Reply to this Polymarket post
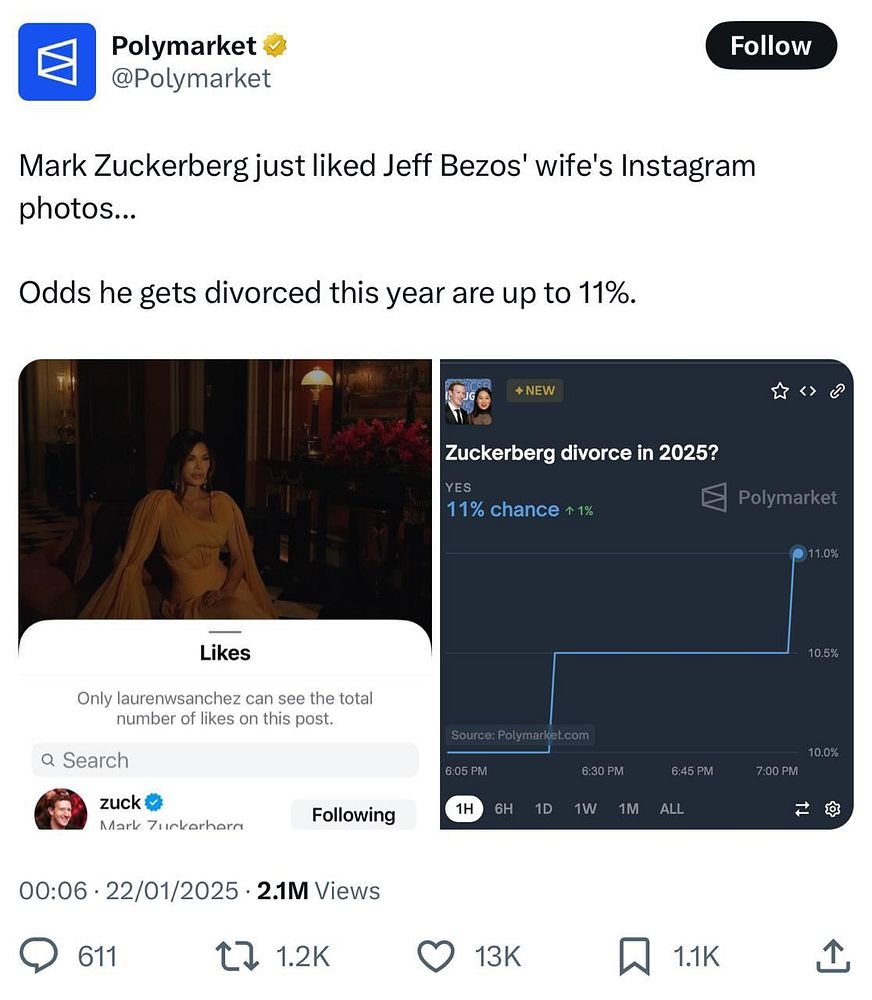 tap(39, 957)
